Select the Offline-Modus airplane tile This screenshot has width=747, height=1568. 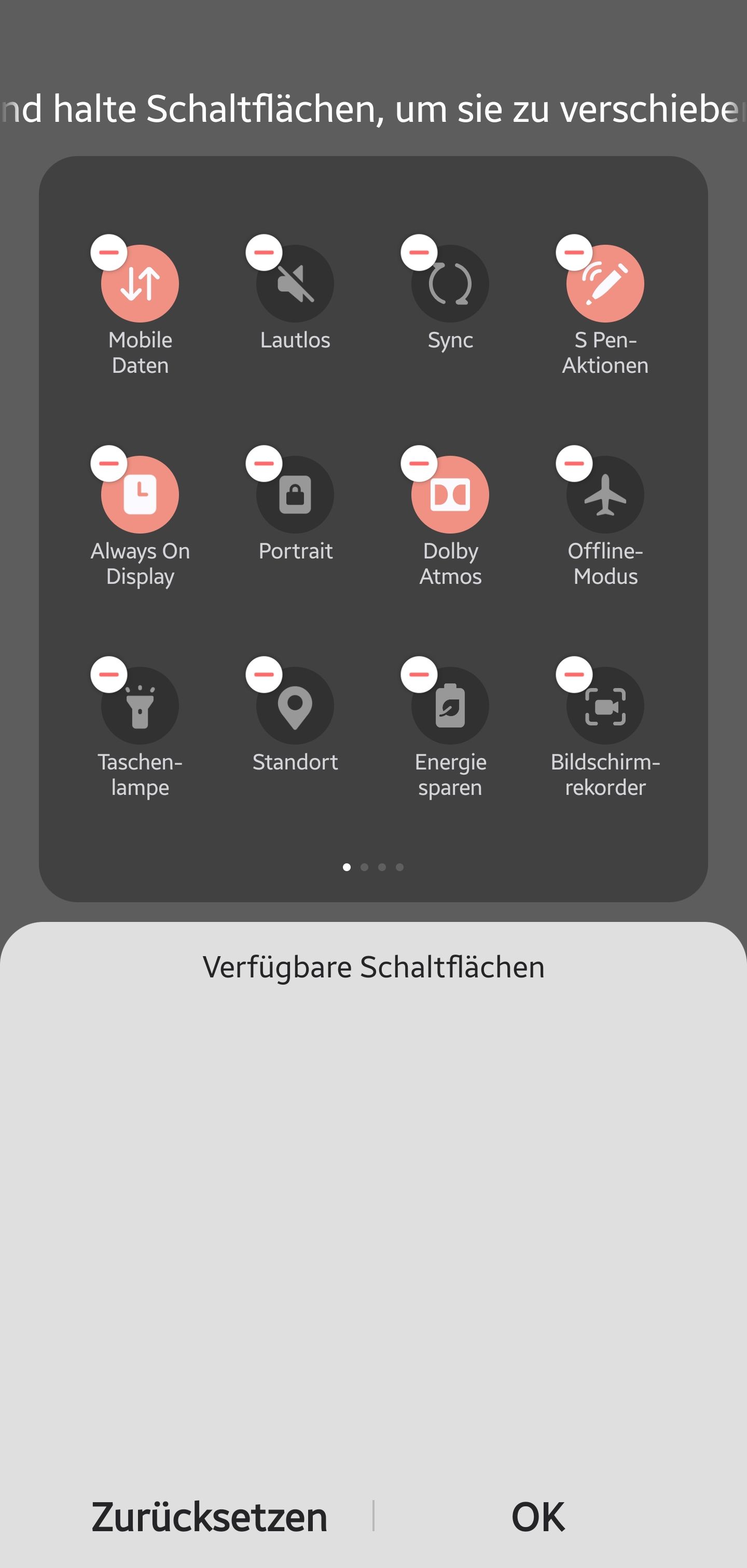pyautogui.click(x=606, y=494)
